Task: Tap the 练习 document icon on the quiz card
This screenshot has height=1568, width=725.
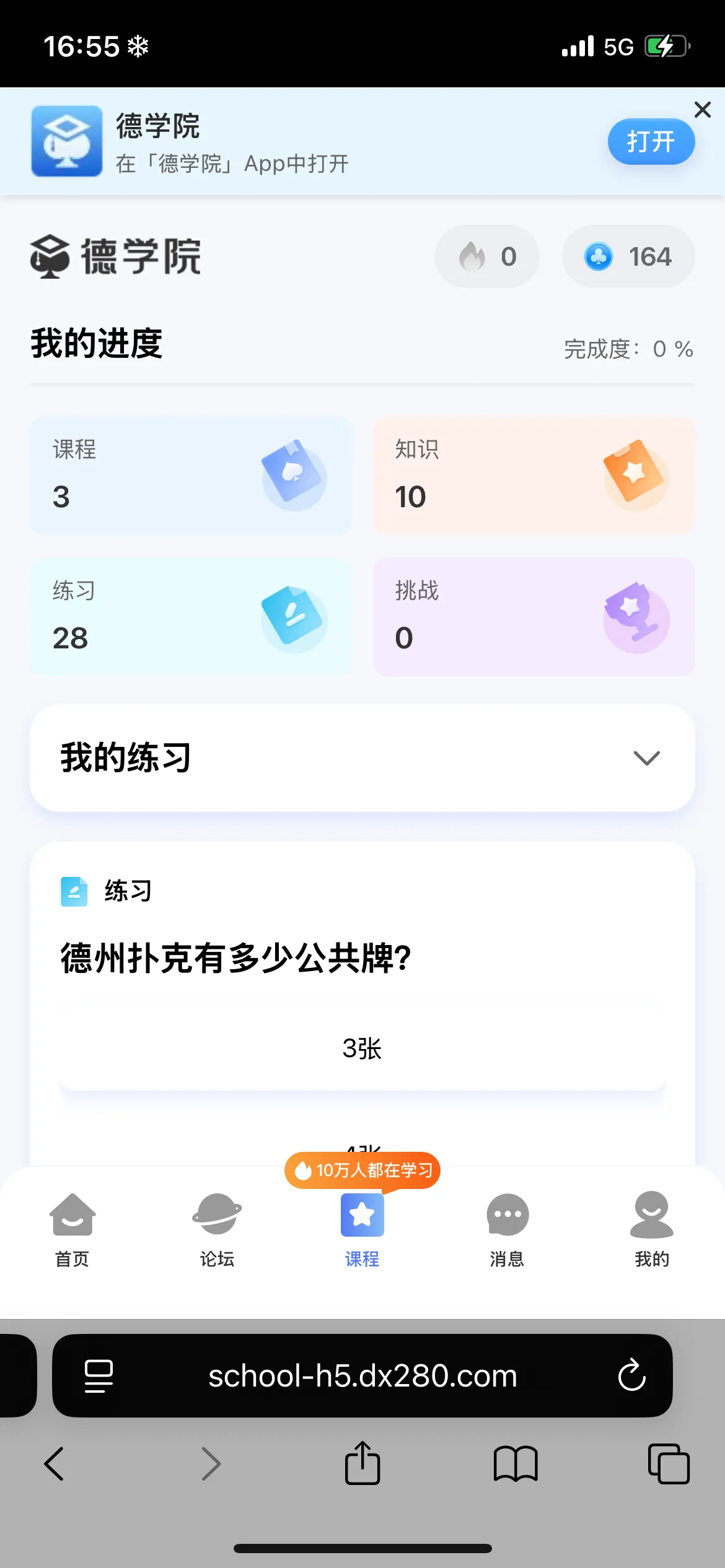Action: pos(74,892)
